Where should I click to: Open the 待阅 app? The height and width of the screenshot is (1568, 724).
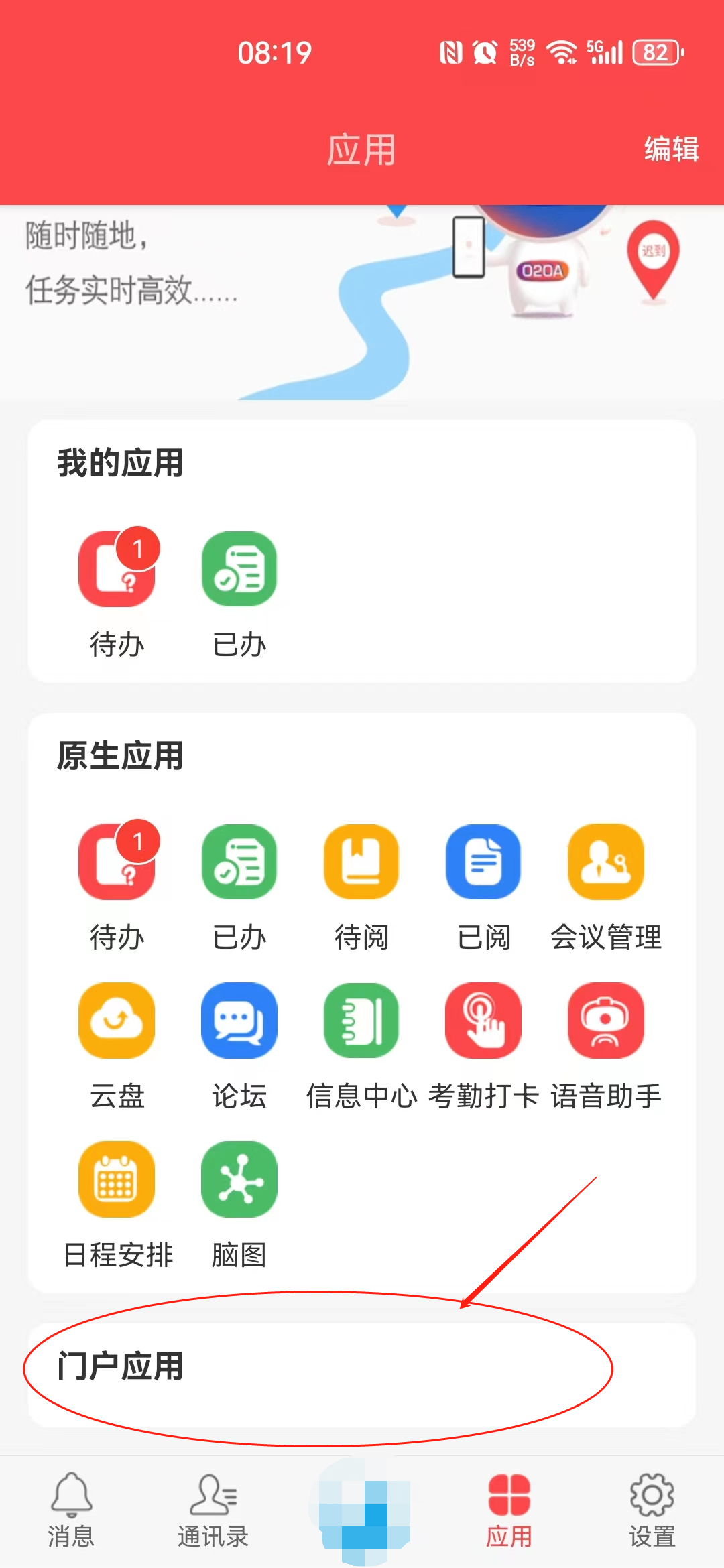pos(361,862)
